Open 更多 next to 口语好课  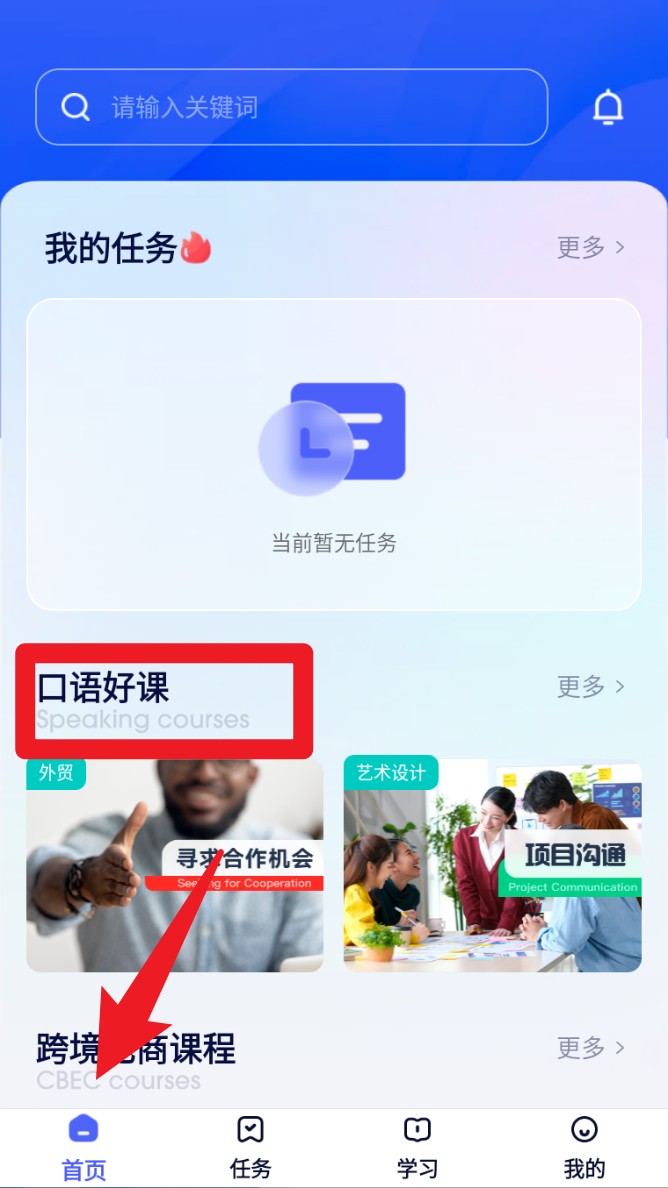pos(590,686)
